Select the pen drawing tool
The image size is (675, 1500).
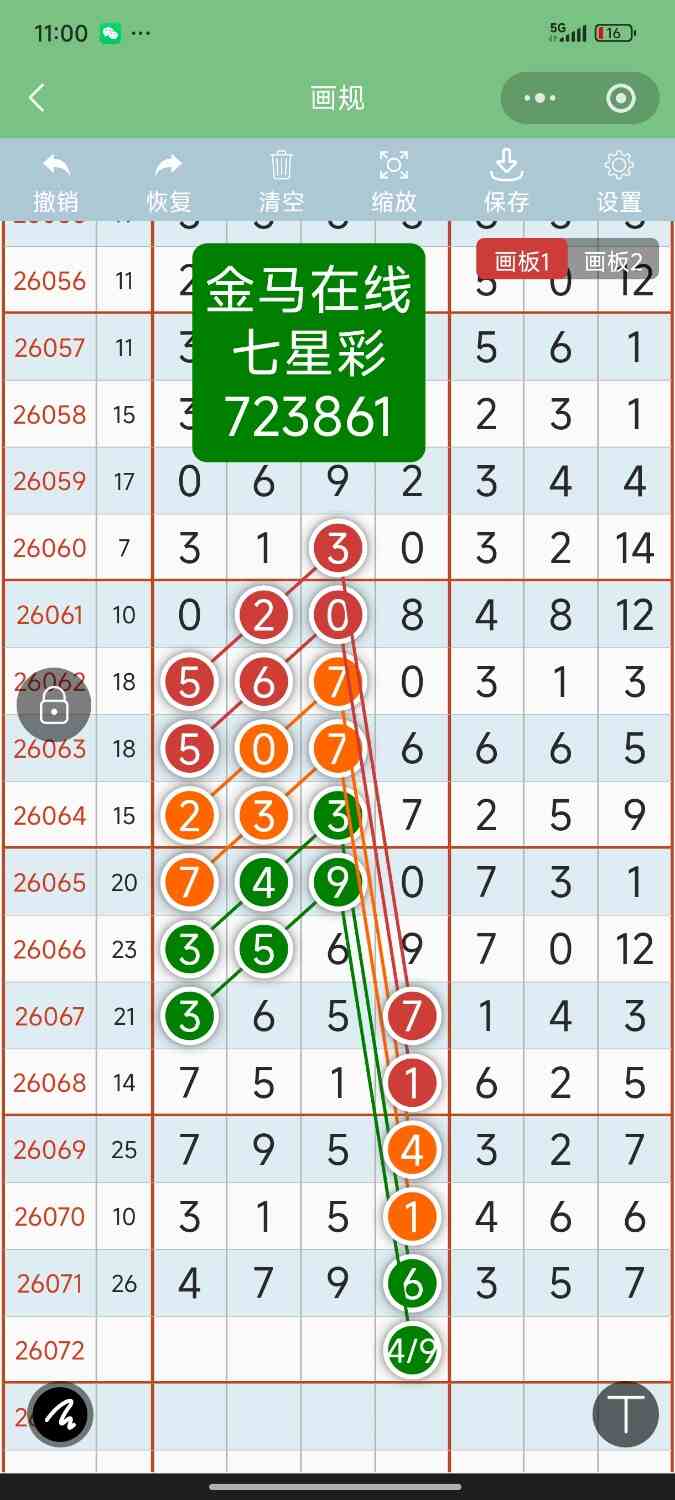point(61,1415)
